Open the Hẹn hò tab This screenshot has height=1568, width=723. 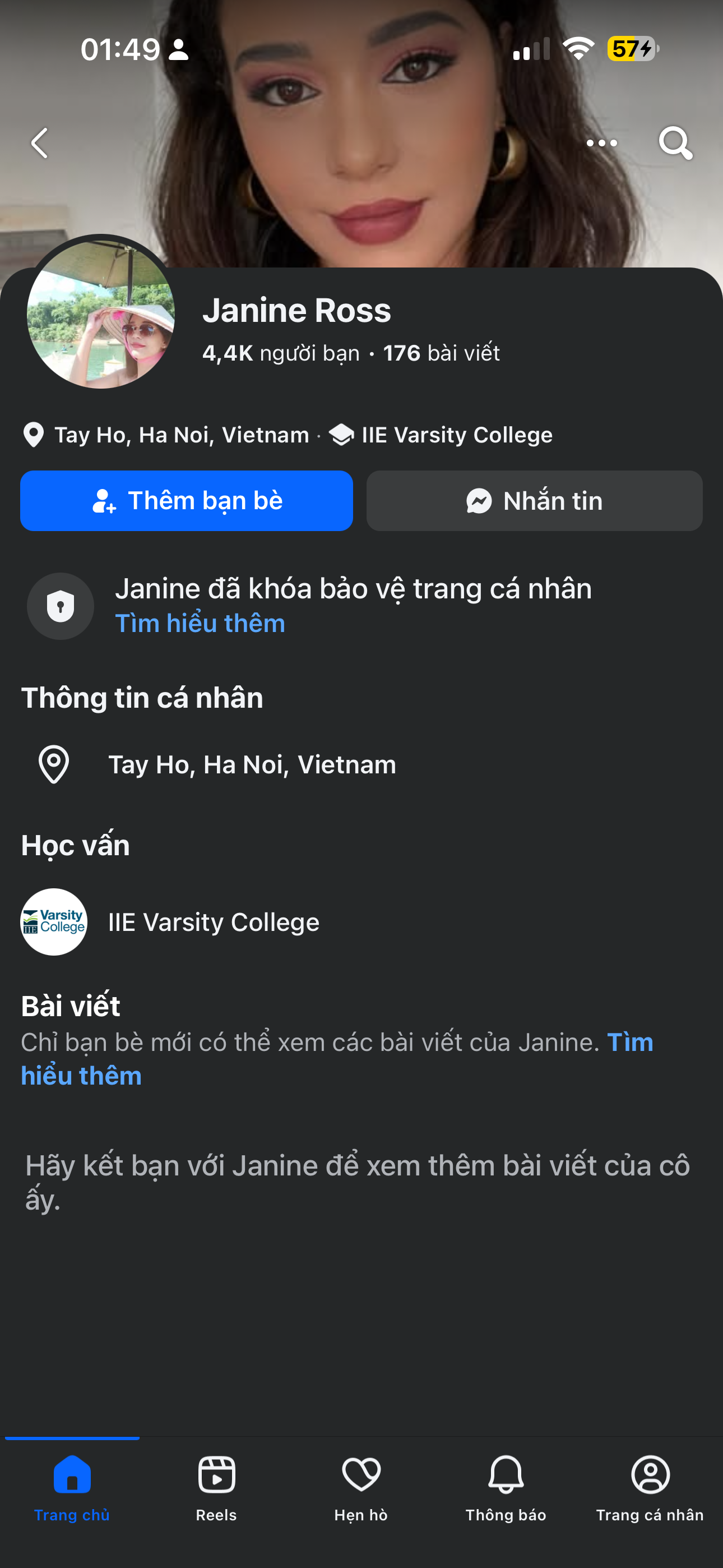pos(361,1485)
